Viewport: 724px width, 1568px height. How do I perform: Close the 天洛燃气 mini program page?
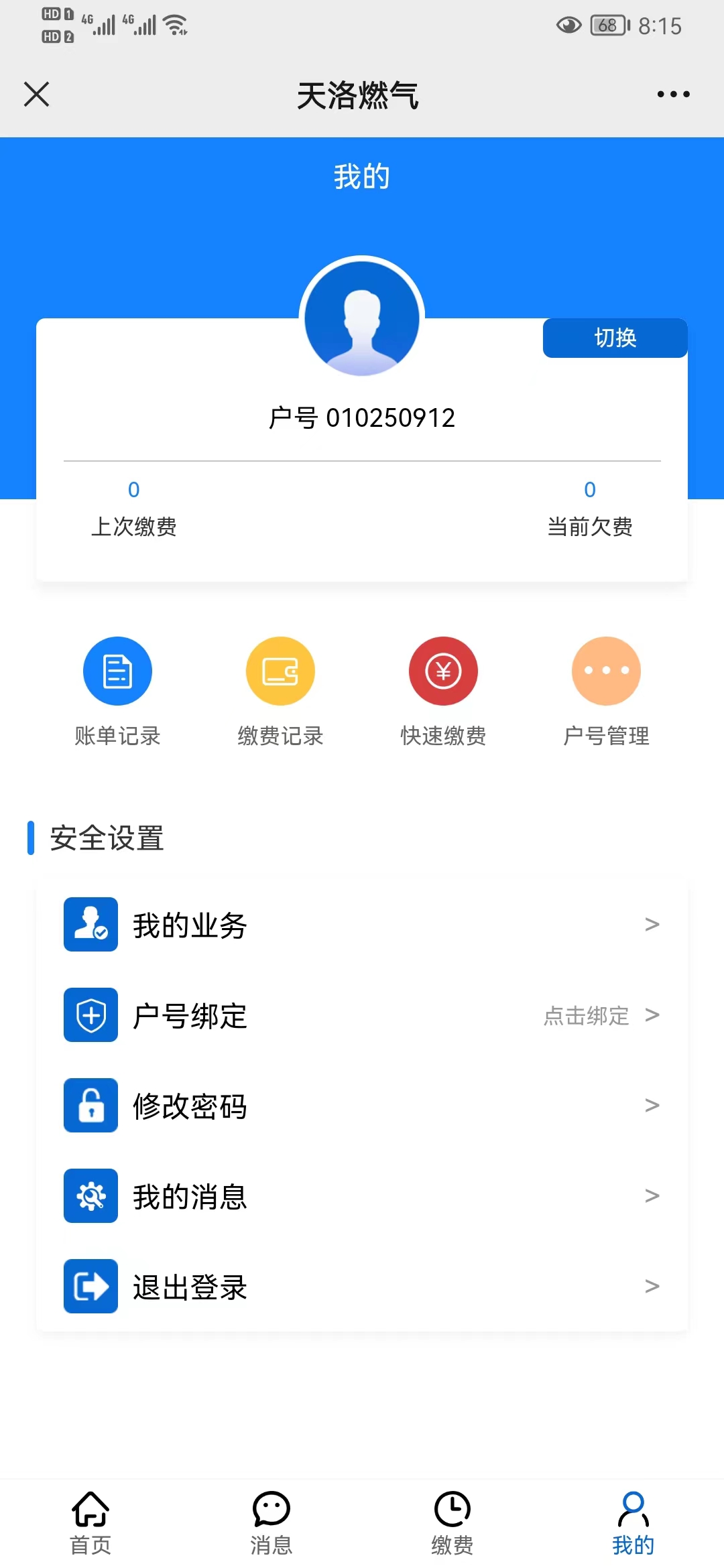(37, 94)
